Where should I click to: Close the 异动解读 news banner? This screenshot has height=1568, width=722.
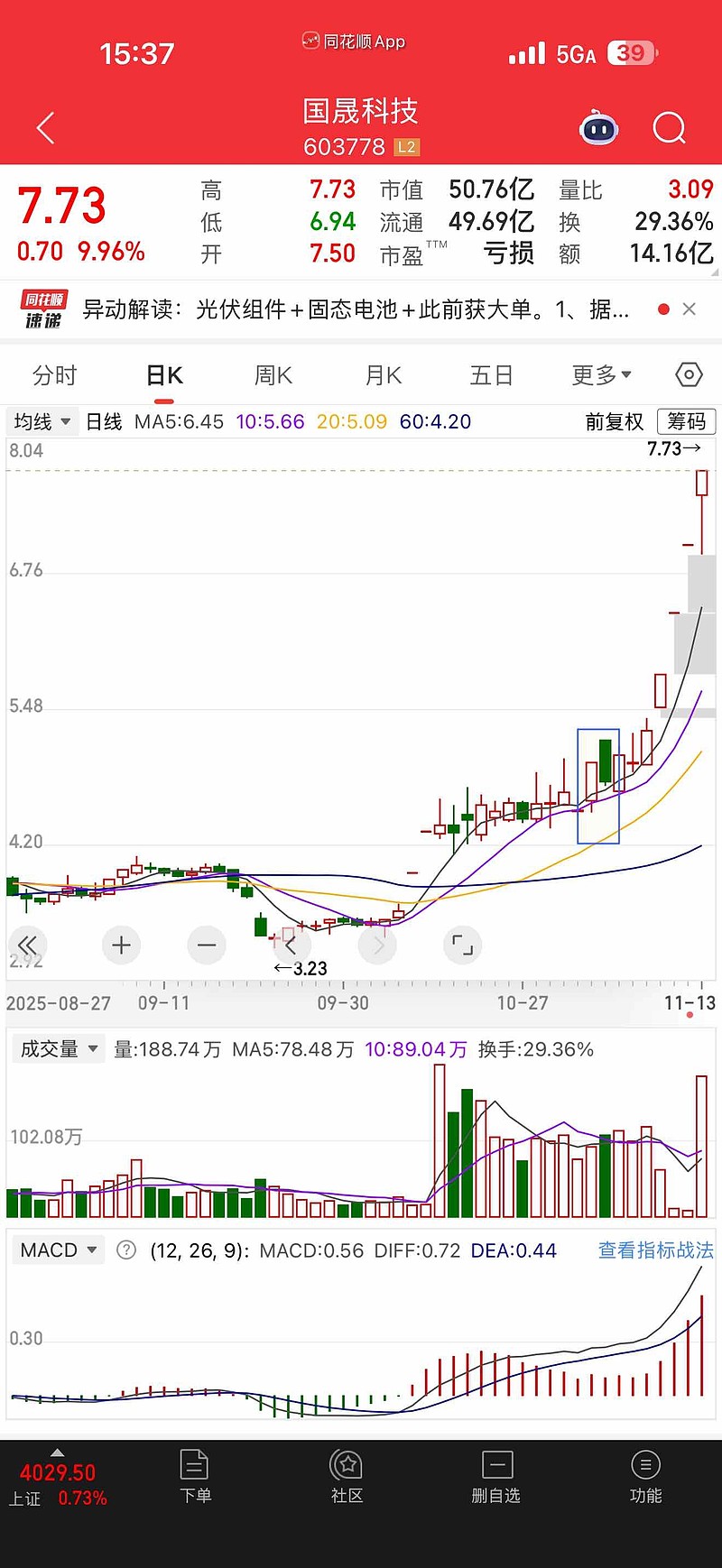(x=689, y=309)
